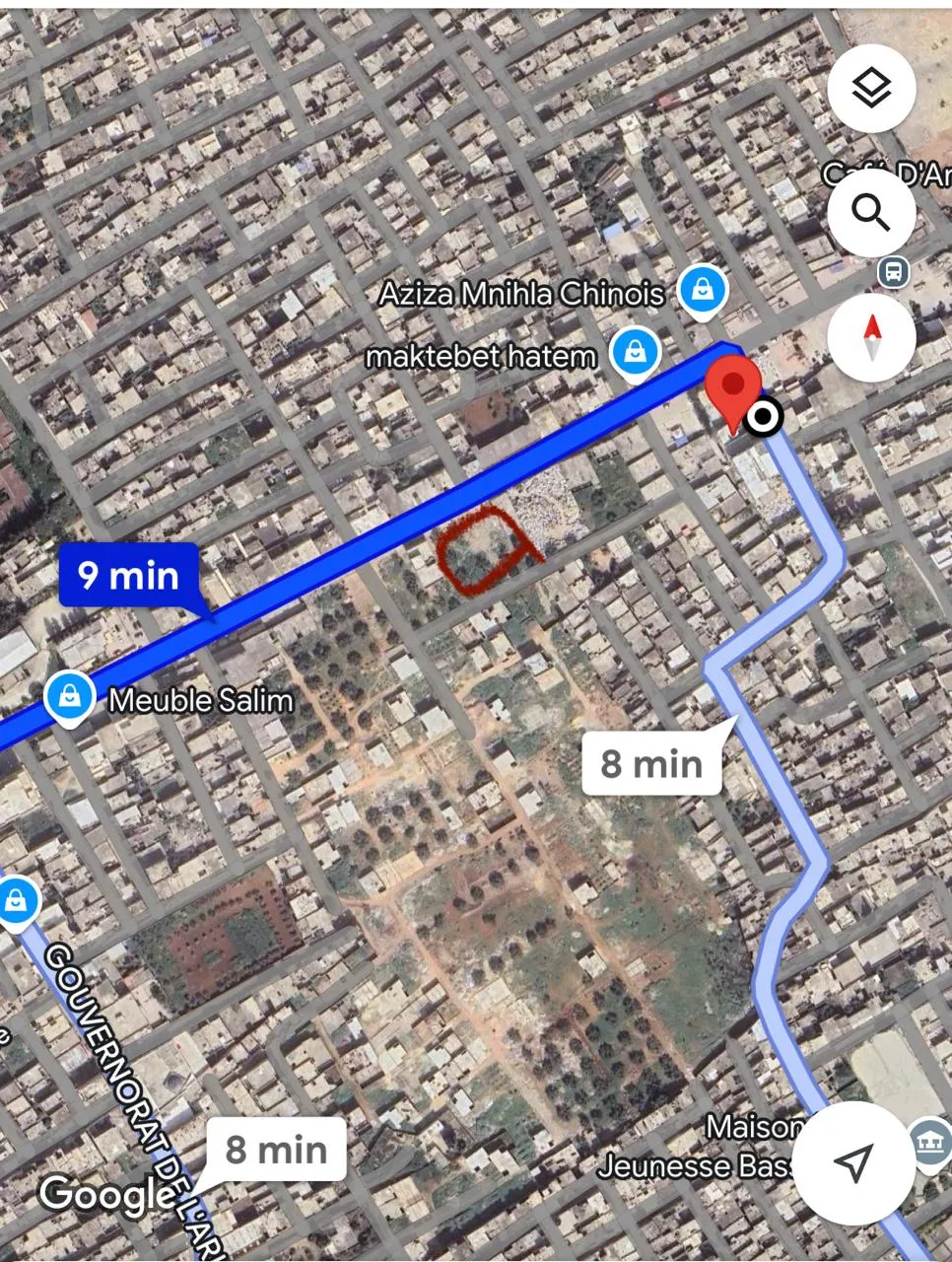This screenshot has height=1262, width=952.
Task: Open the map layers button
Action: pos(871,89)
